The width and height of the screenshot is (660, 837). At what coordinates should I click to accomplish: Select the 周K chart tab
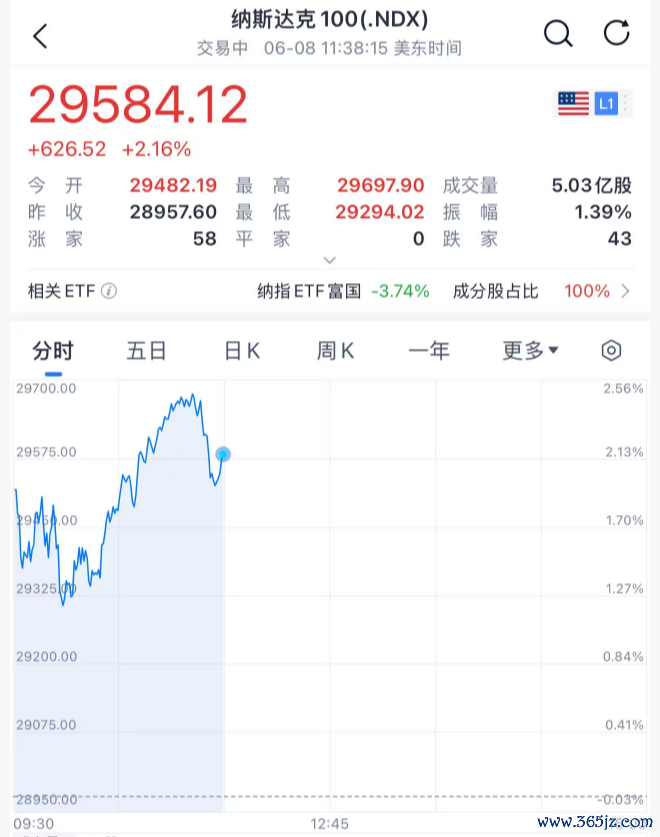point(335,351)
